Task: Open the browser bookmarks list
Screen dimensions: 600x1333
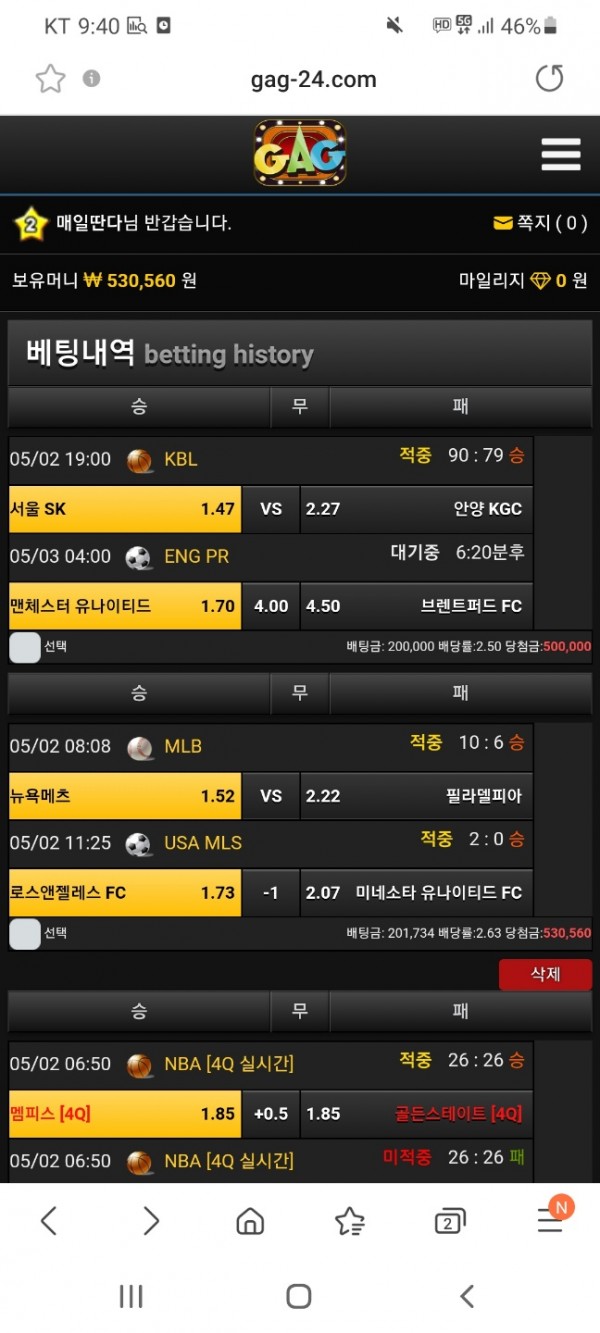Action: point(349,1220)
